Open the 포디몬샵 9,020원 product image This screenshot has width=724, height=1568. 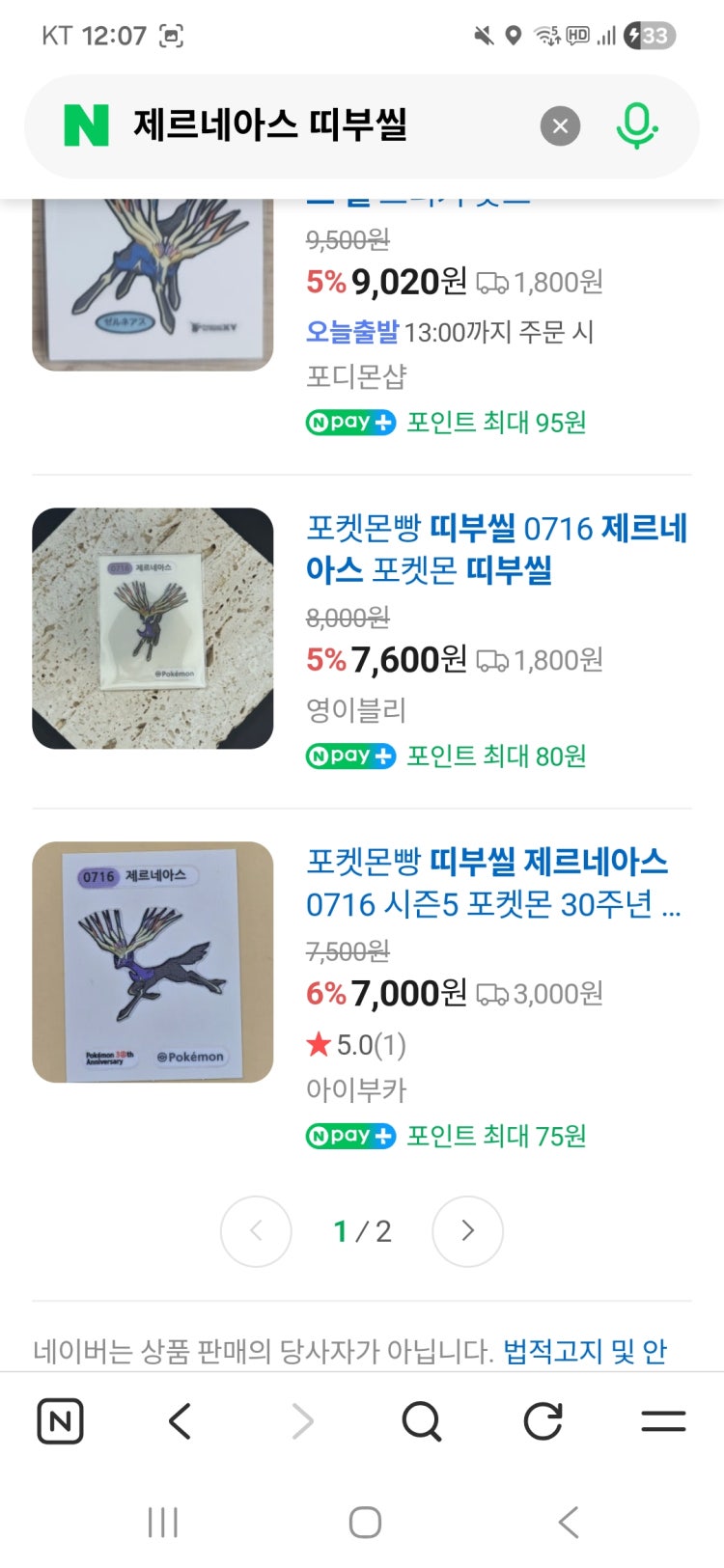click(153, 285)
